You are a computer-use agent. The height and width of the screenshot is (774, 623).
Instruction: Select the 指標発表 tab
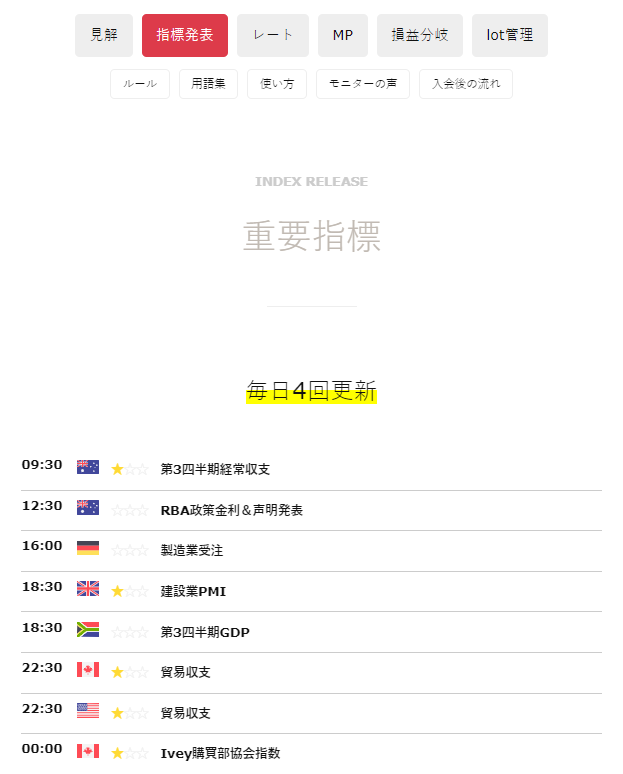click(x=185, y=35)
